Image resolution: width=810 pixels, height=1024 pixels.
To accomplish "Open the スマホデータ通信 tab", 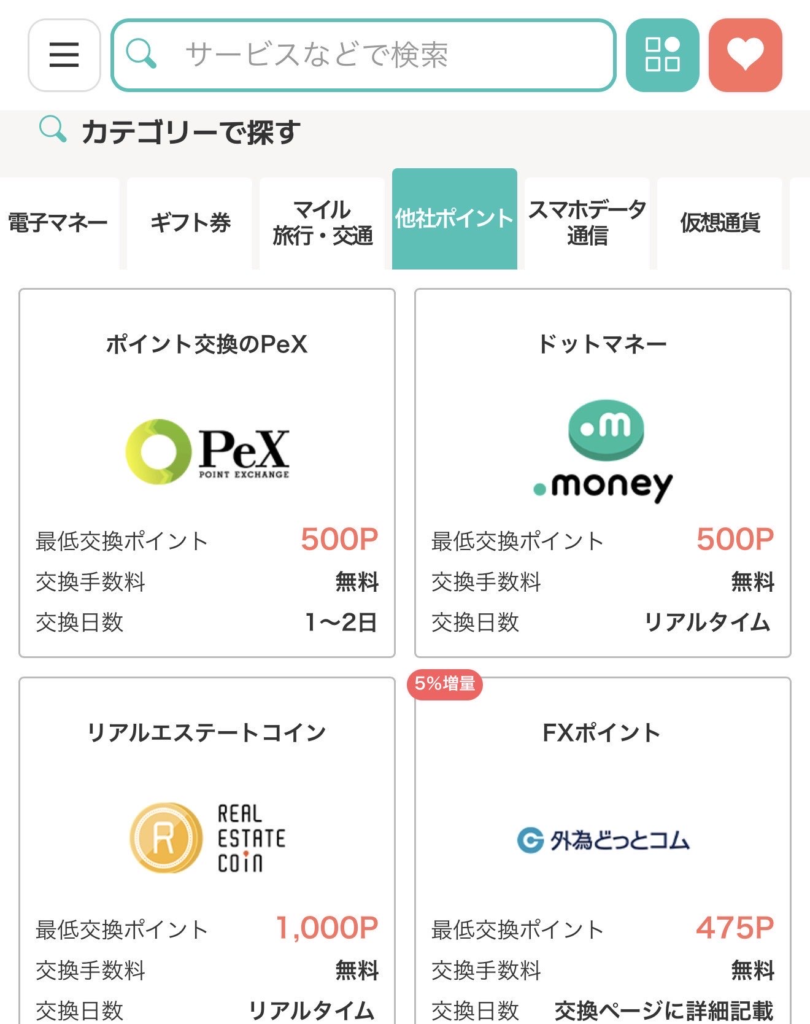I will click(587, 223).
